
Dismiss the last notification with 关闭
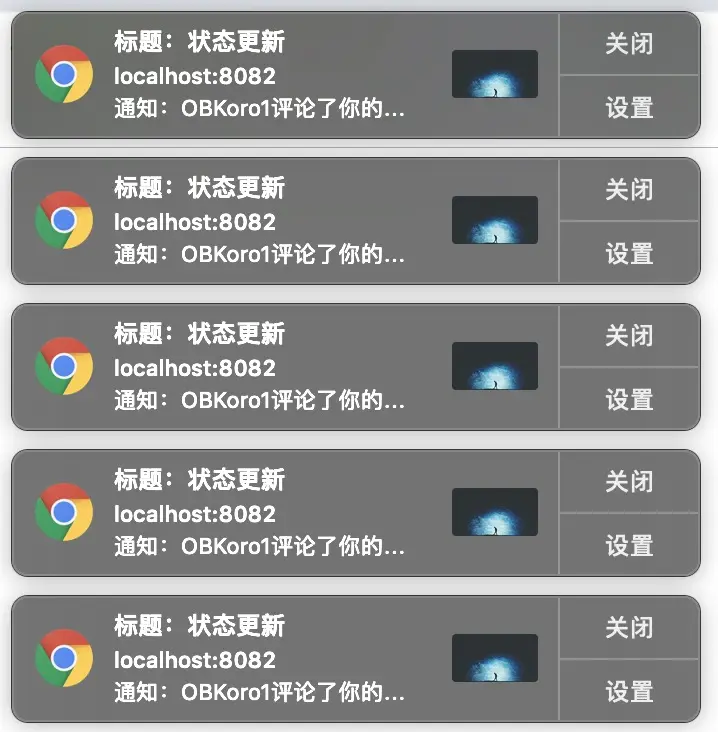pyautogui.click(x=629, y=628)
